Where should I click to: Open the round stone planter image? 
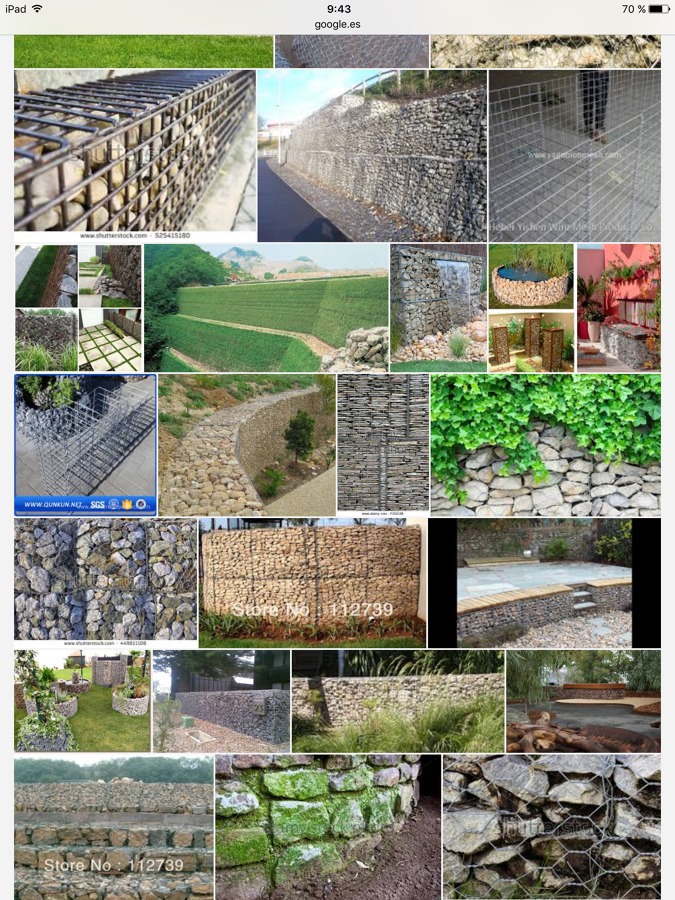(531, 276)
